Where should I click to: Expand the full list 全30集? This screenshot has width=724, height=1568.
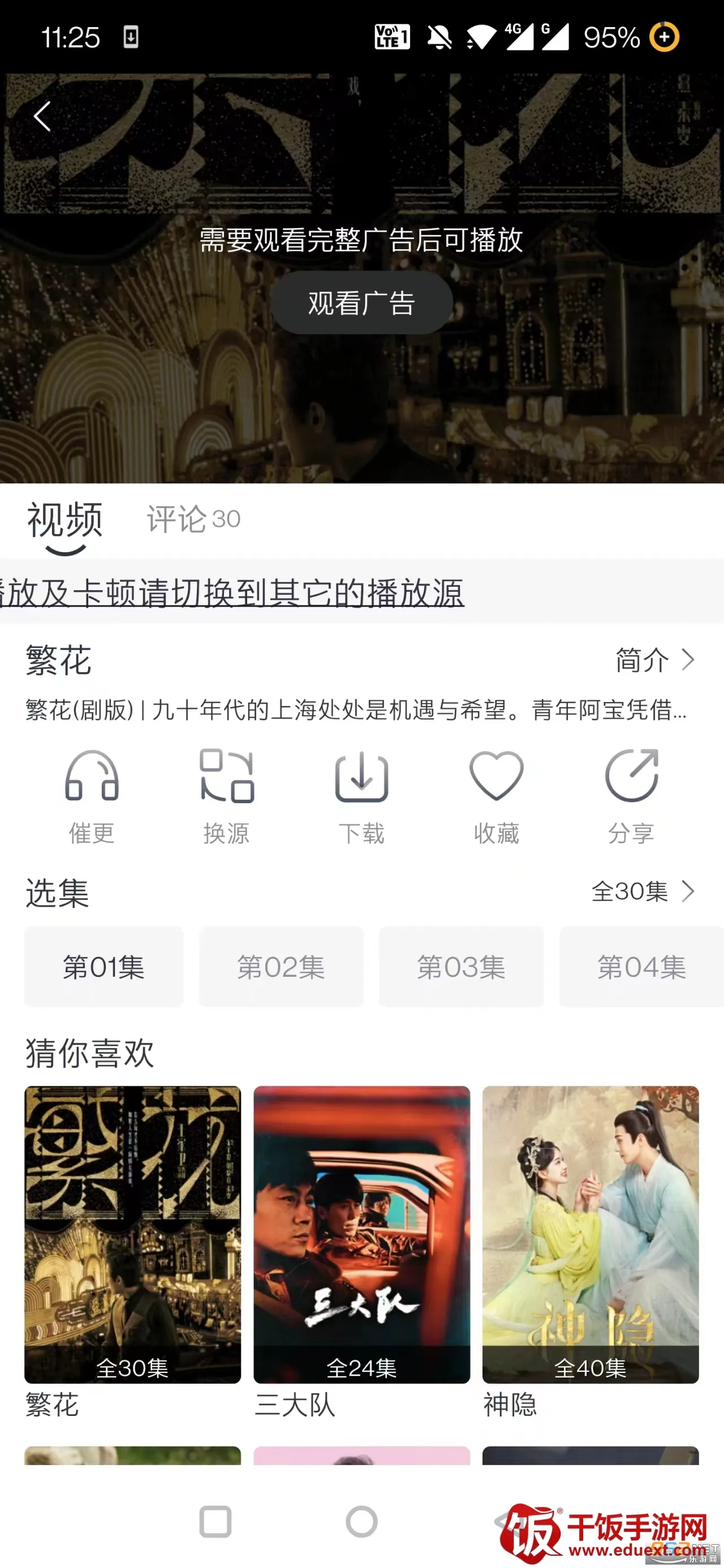(x=643, y=892)
